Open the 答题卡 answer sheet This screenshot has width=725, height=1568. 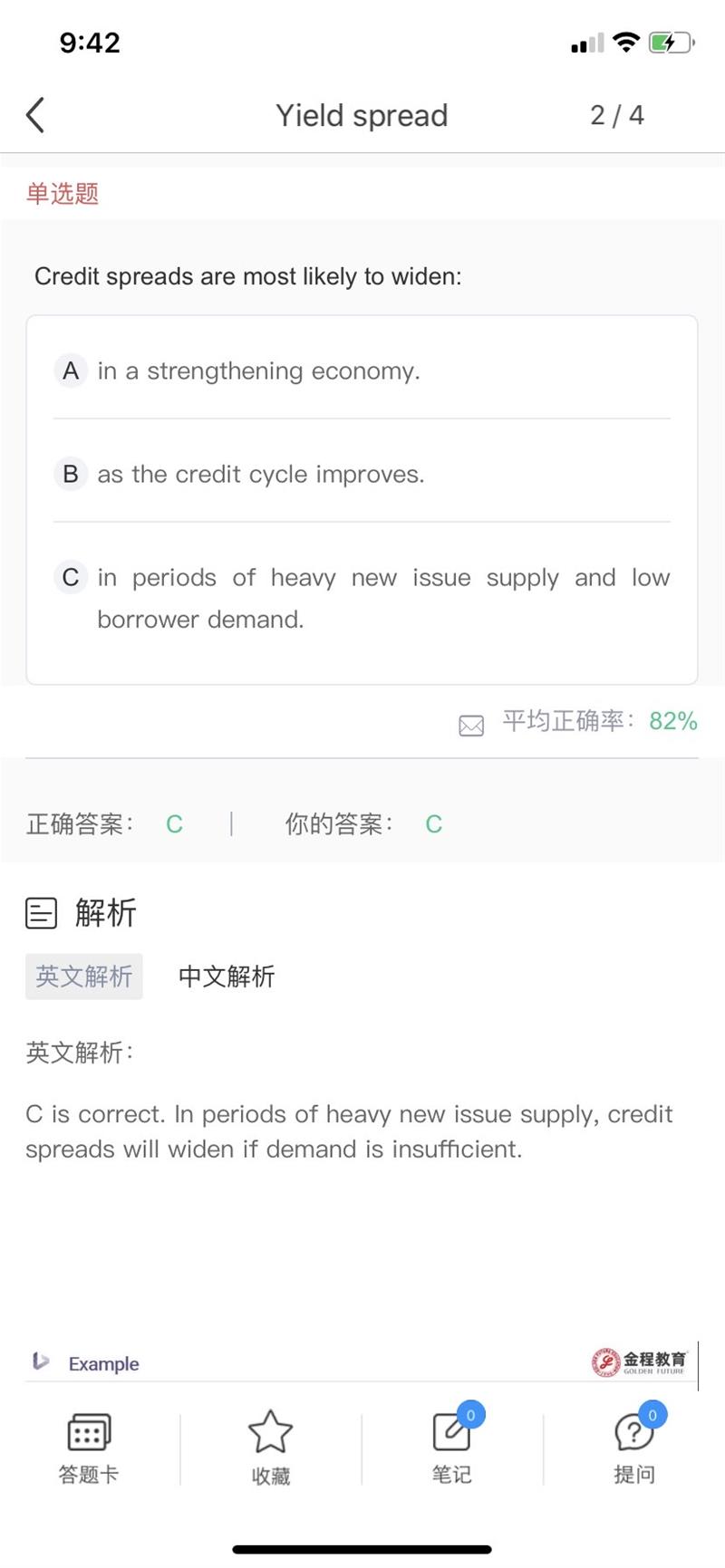coord(89,1448)
